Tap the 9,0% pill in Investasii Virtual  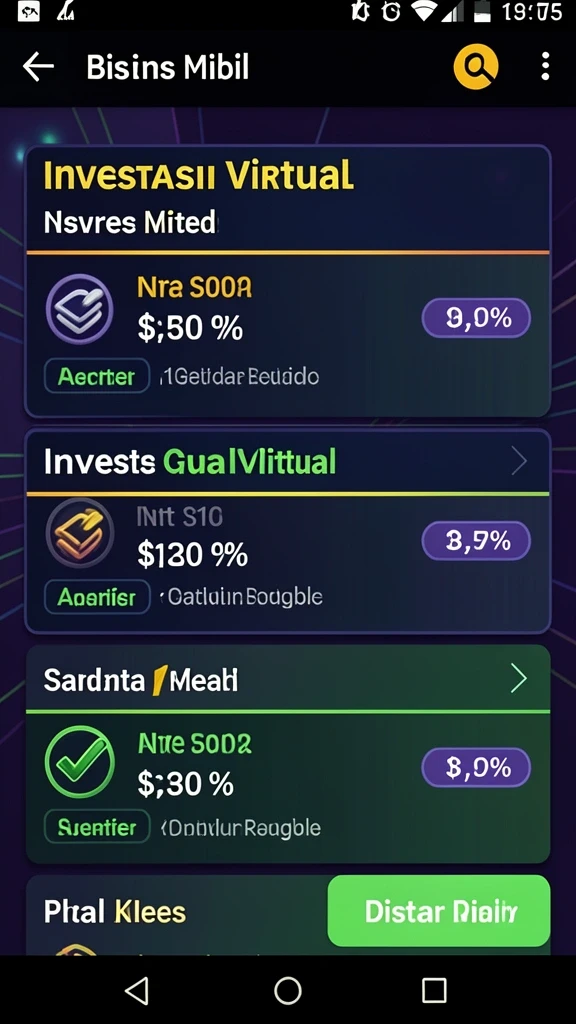point(476,318)
